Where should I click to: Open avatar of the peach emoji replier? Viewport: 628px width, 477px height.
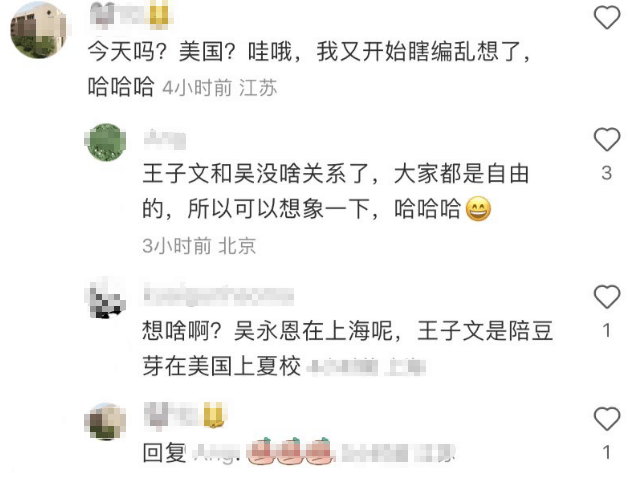[x=107, y=421]
